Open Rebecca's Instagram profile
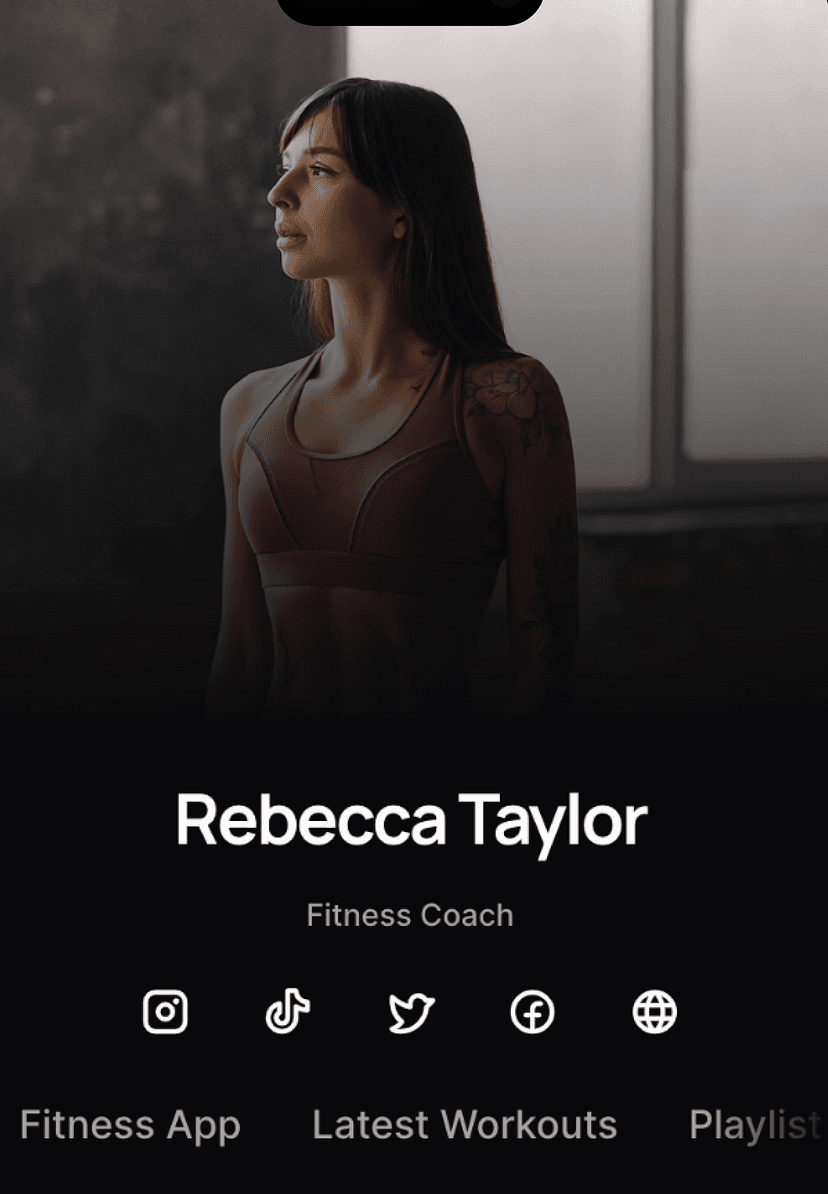Screen dimensions: 828x1194 (166, 1012)
